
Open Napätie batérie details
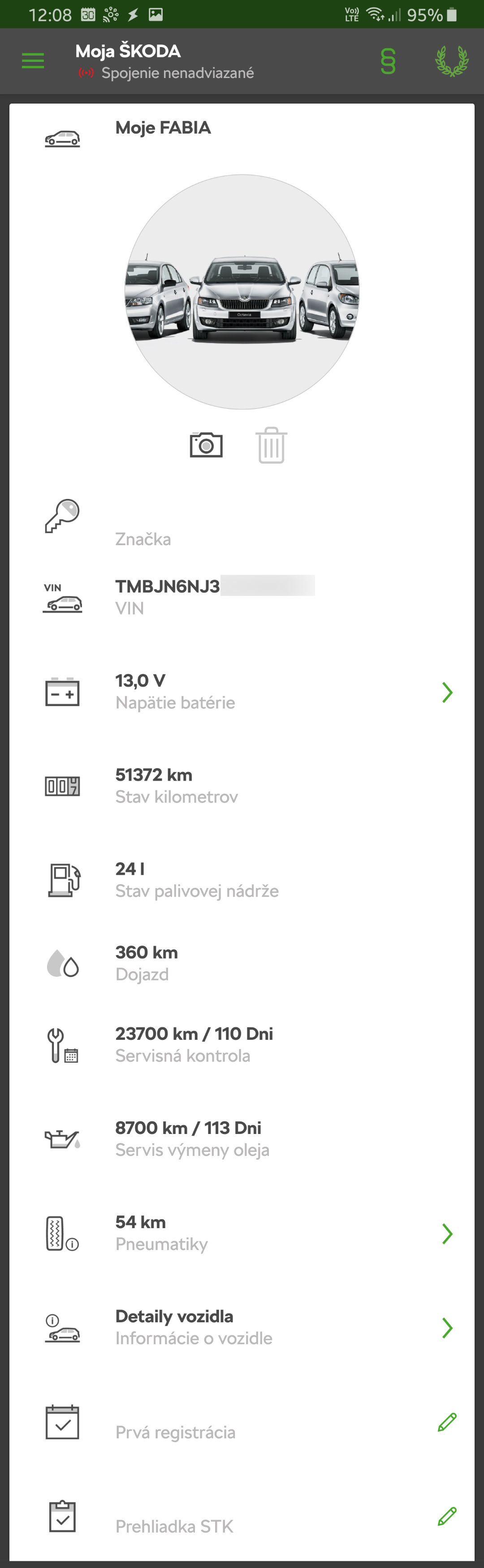(x=447, y=692)
